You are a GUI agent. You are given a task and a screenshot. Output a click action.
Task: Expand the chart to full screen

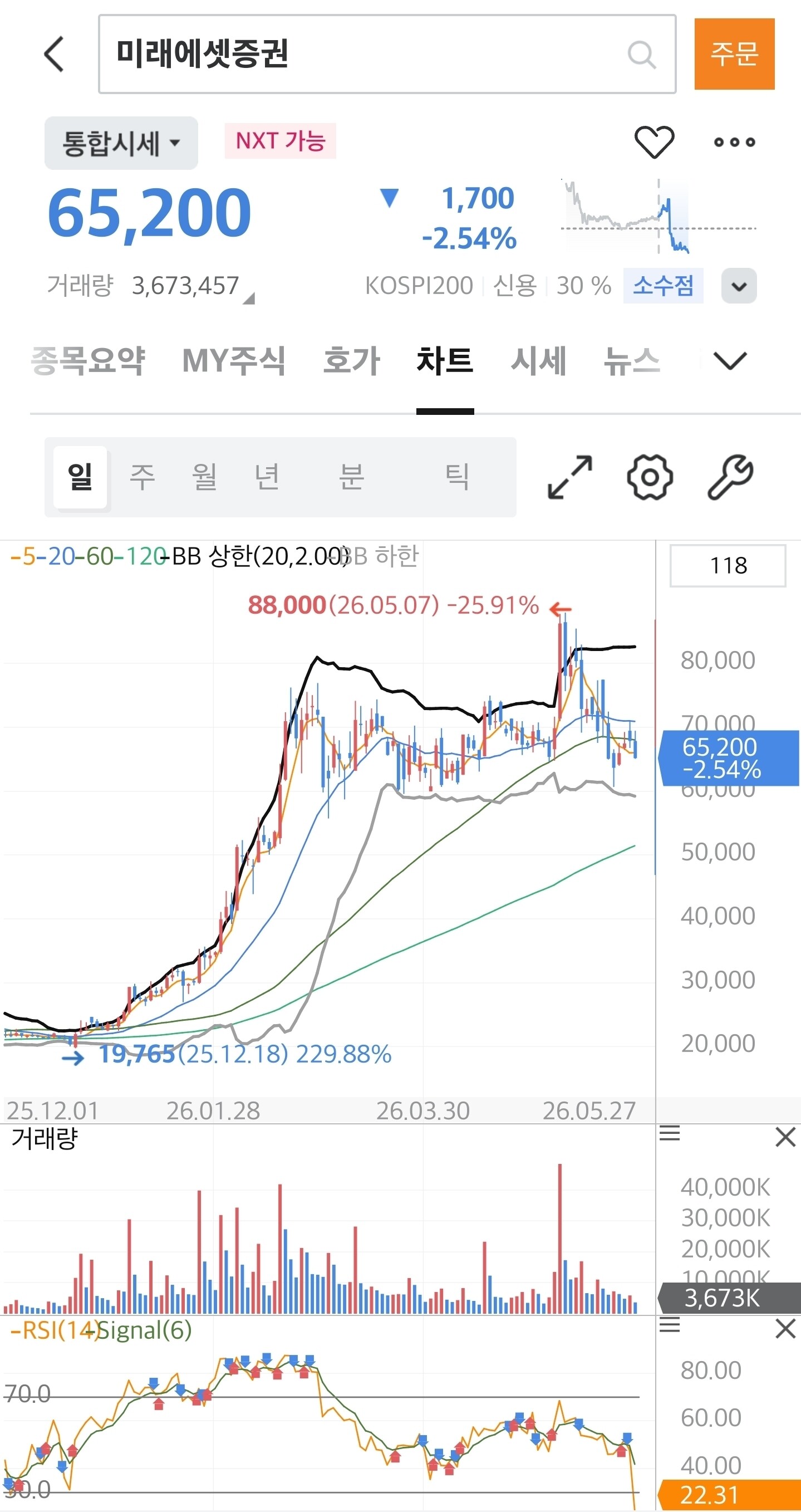click(x=569, y=477)
